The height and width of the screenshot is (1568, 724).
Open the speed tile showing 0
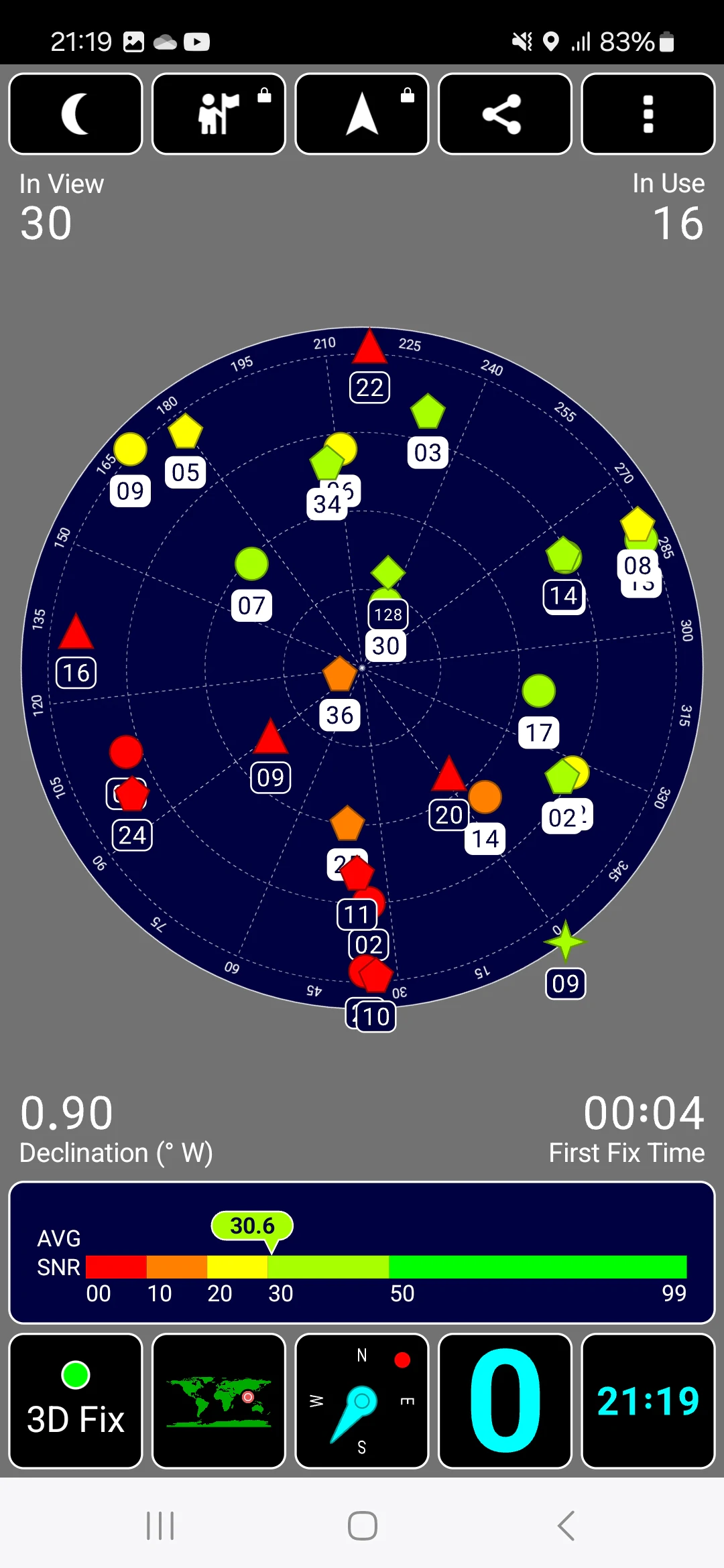tap(505, 1400)
